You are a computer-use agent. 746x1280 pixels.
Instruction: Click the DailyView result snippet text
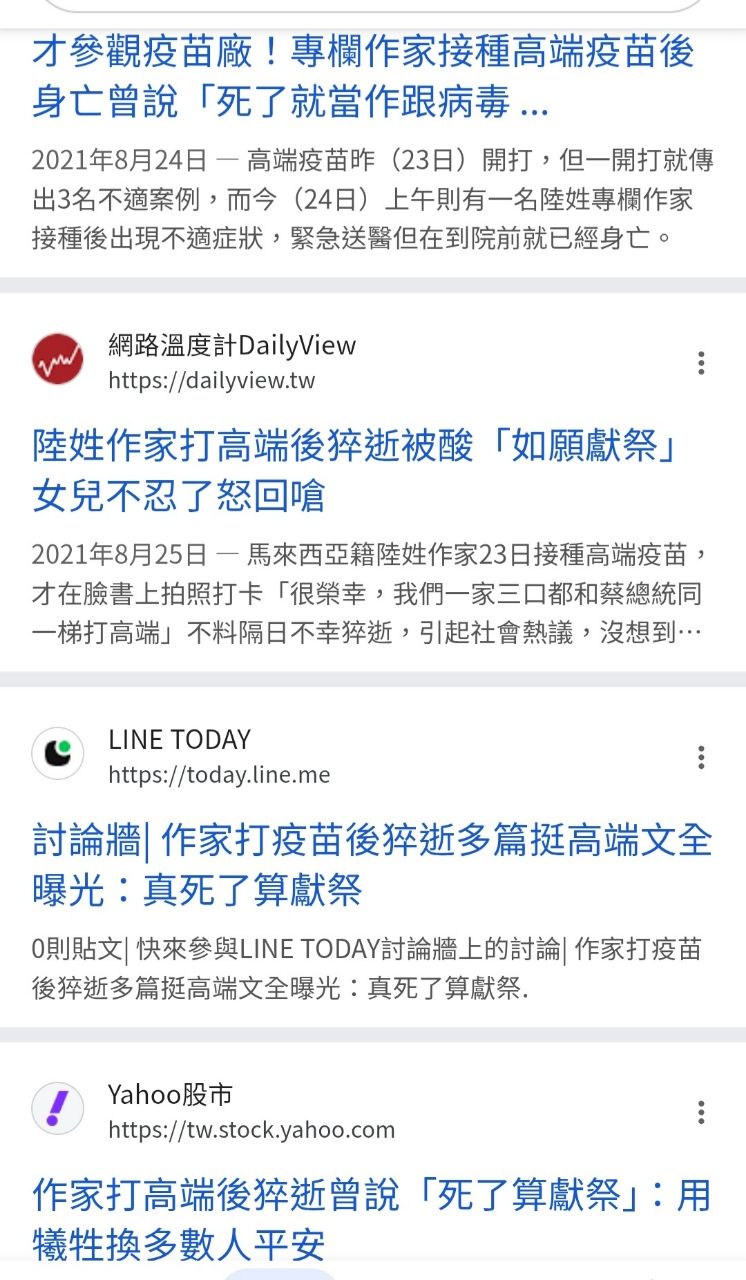click(370, 590)
